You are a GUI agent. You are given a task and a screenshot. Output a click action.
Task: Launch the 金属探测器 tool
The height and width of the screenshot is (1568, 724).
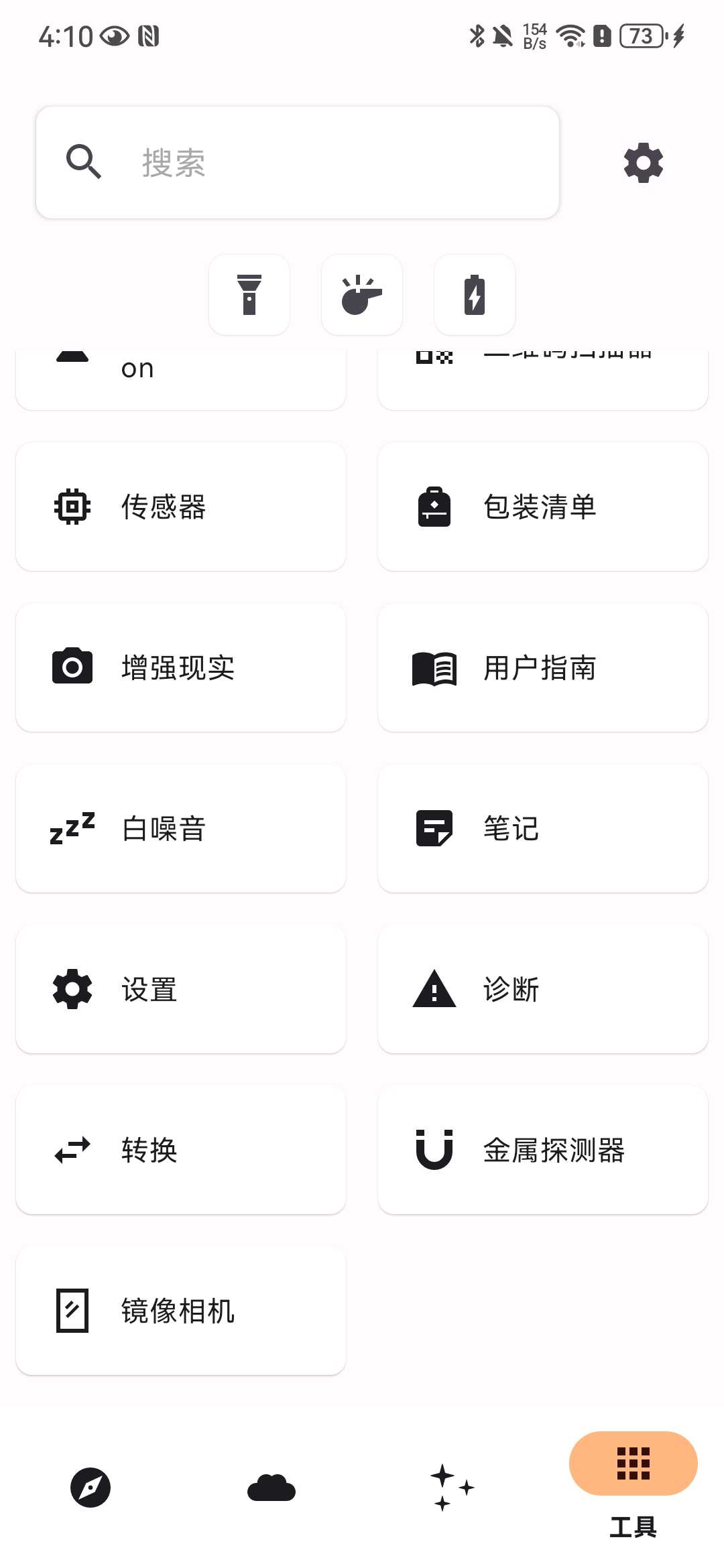click(543, 1150)
